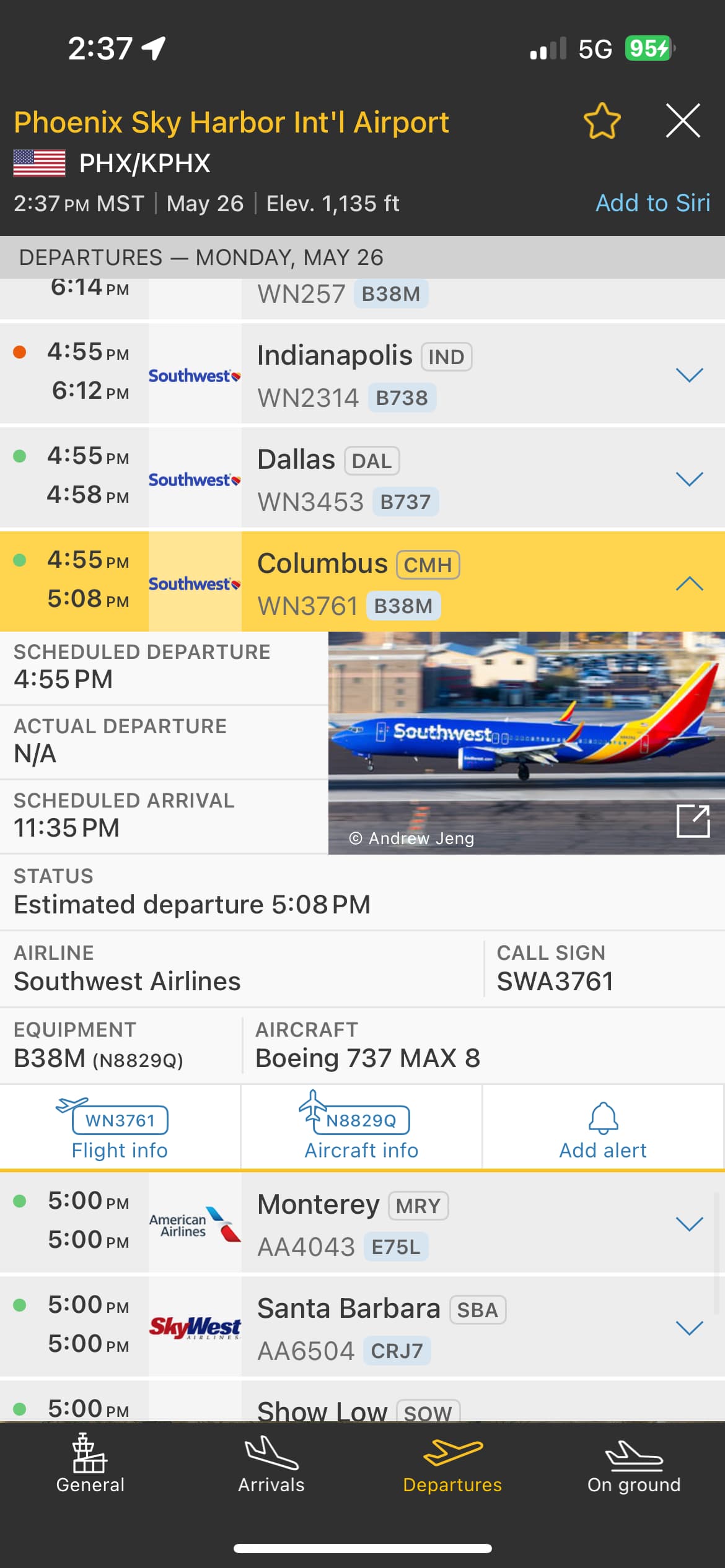Viewport: 725px width, 1568px height.
Task: Expand the Santa Barbara AA6504 flight row
Action: [x=689, y=1328]
